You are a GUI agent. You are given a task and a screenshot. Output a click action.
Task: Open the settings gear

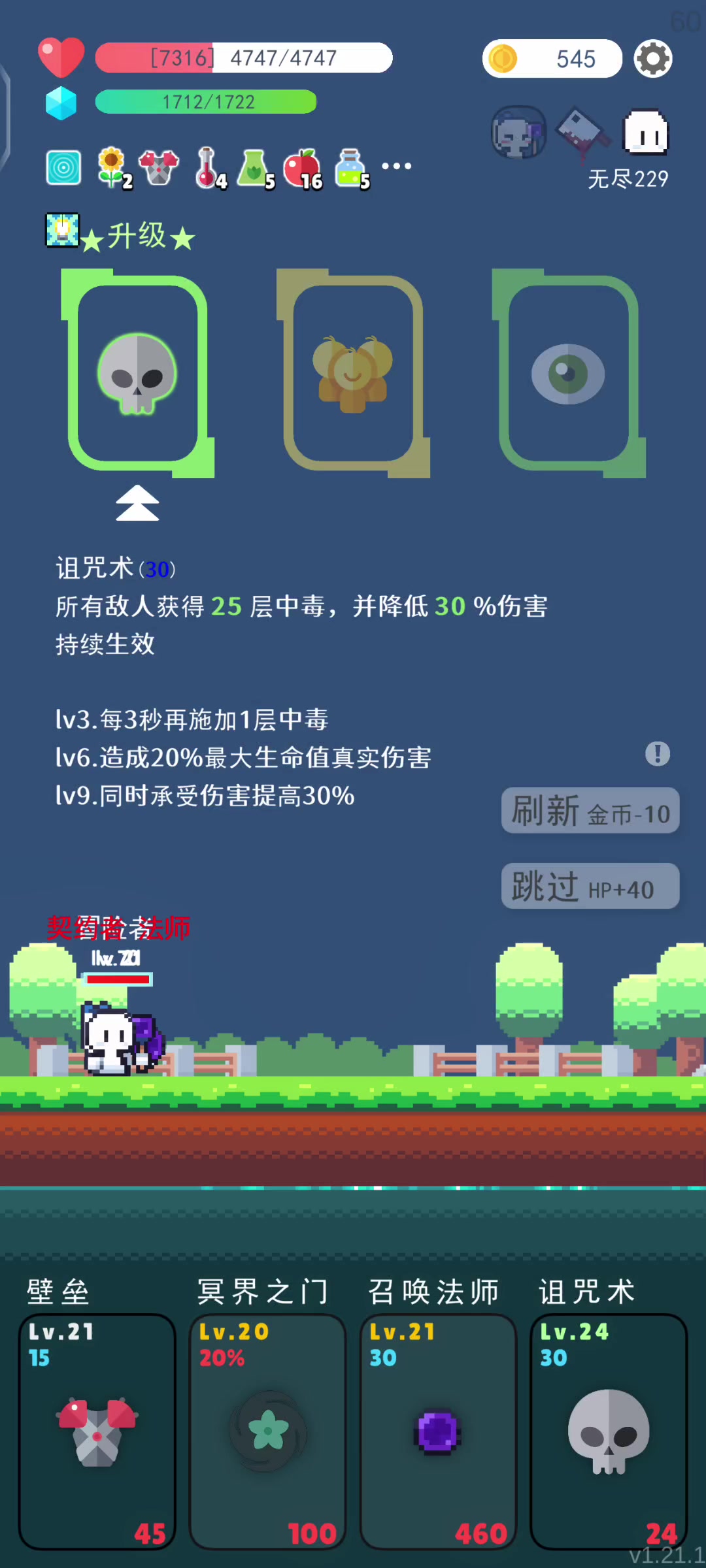[653, 59]
